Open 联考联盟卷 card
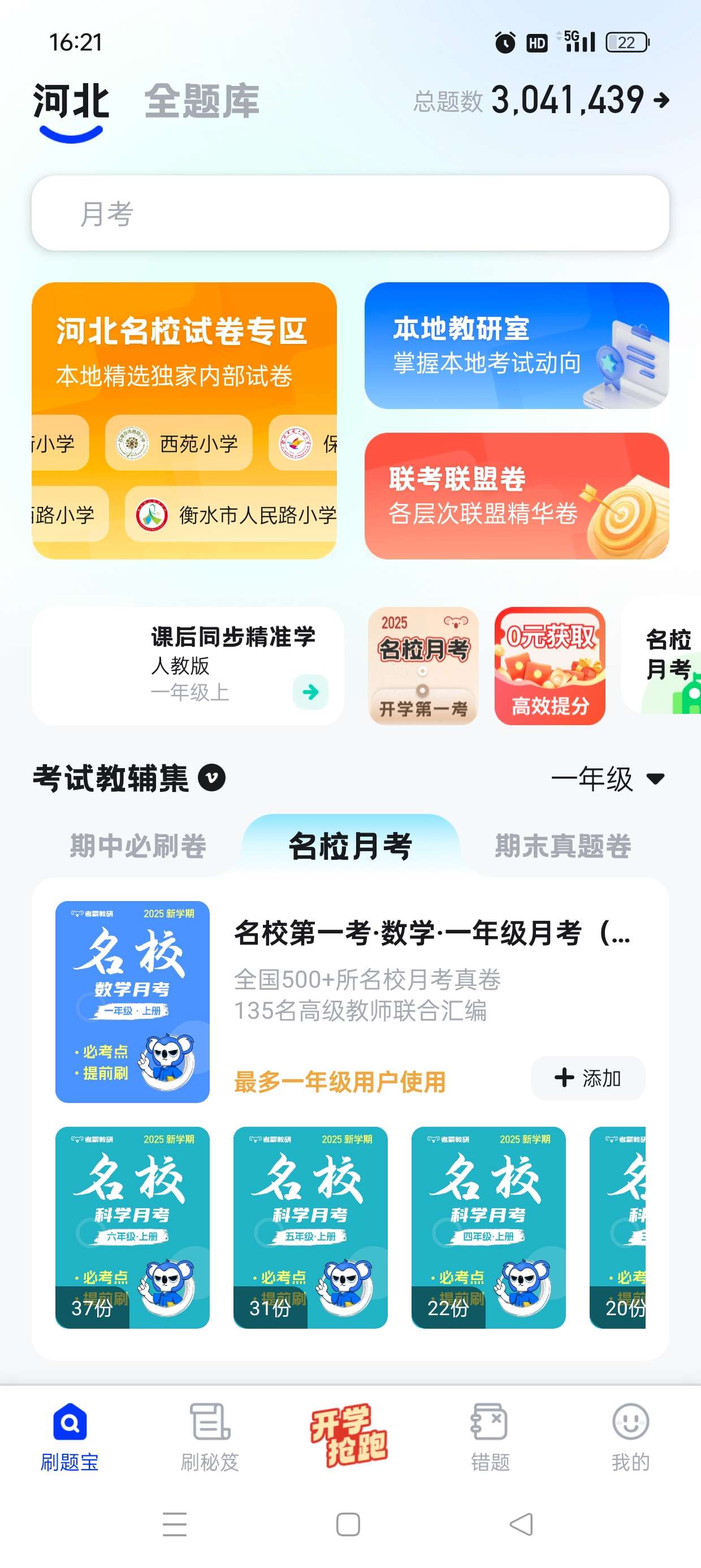This screenshot has width=701, height=1568. 516,496
